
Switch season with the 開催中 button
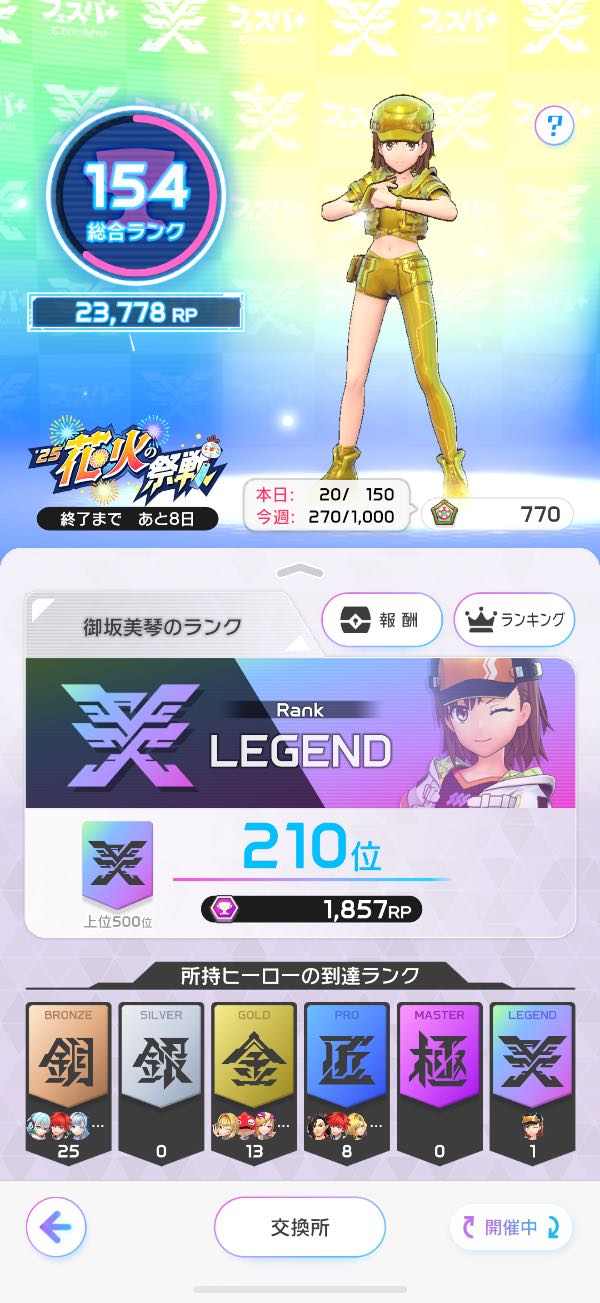(511, 1227)
